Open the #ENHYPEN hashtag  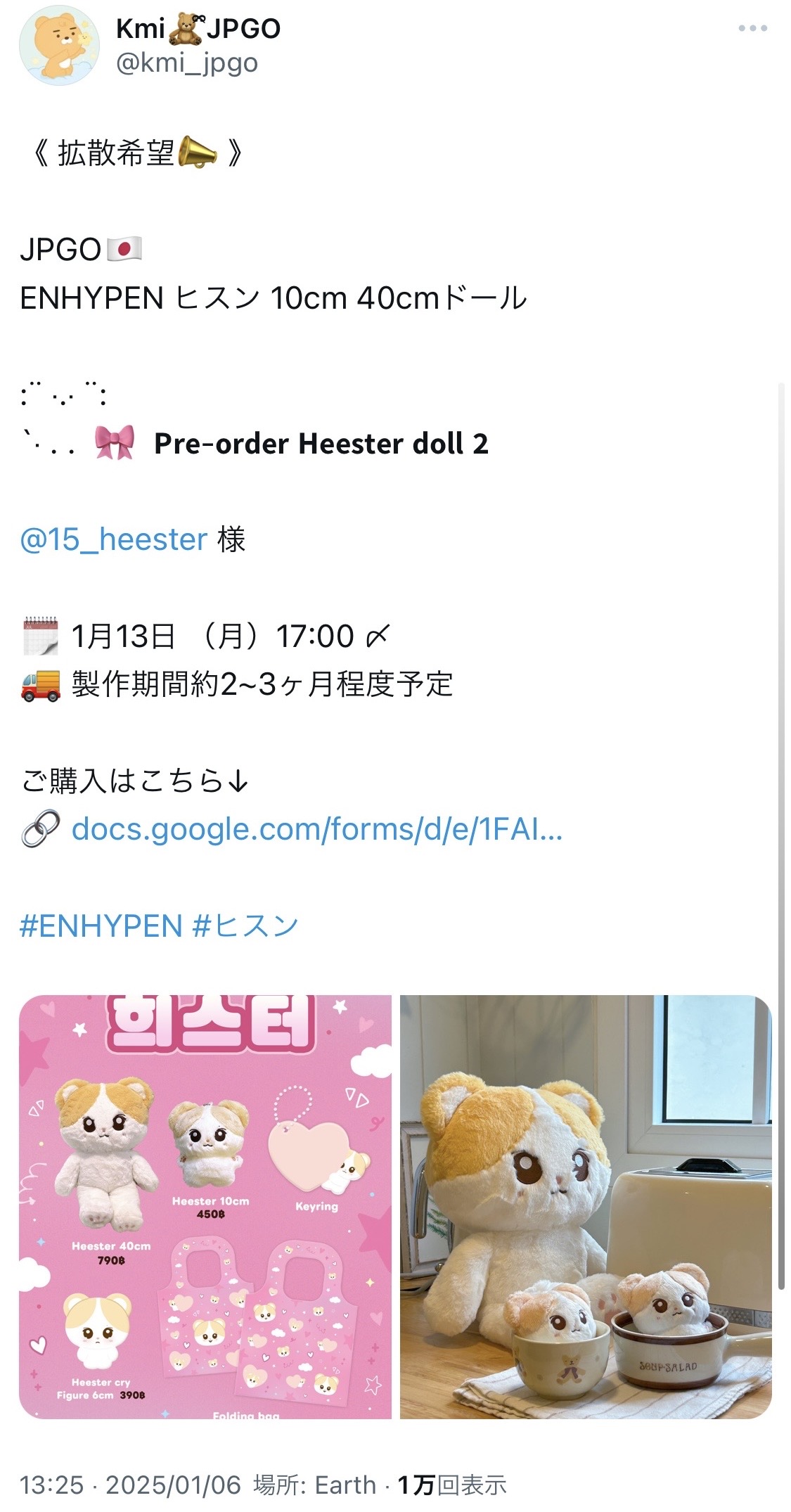pos(101,925)
